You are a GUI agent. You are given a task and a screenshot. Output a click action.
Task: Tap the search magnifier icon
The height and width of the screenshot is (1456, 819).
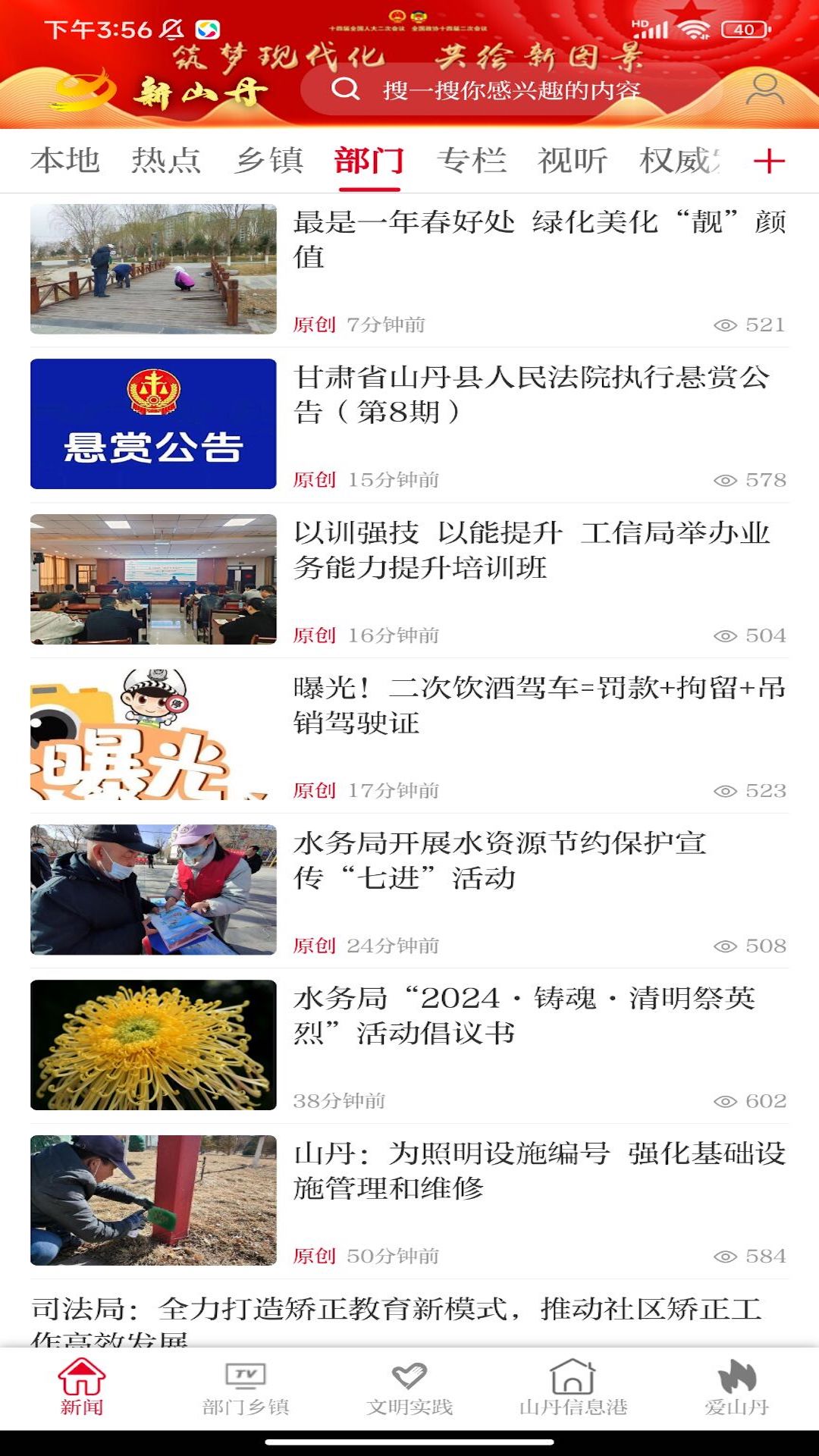coord(346,91)
